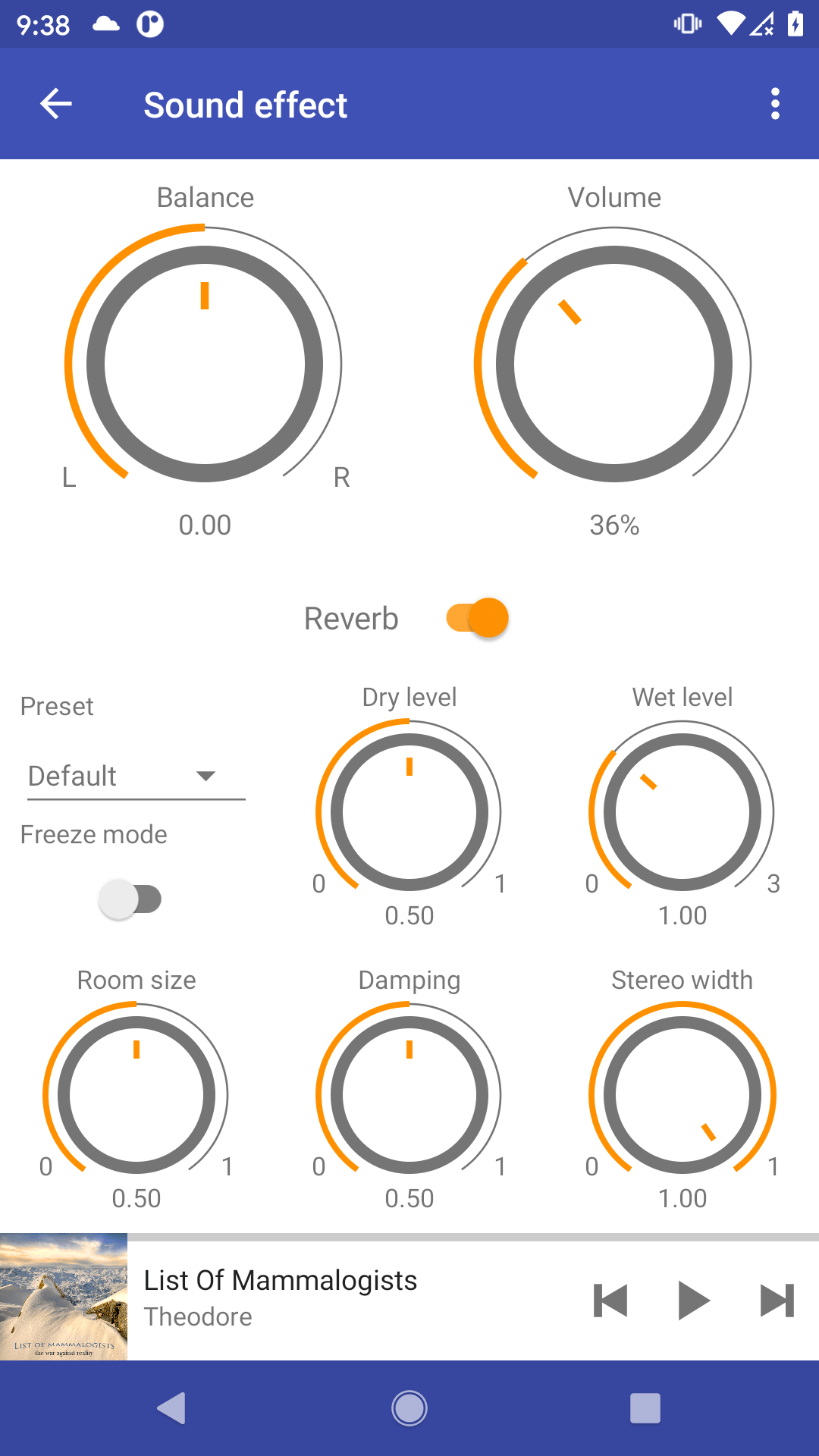The image size is (819, 1456).
Task: Go to the home screen
Action: point(409,1408)
